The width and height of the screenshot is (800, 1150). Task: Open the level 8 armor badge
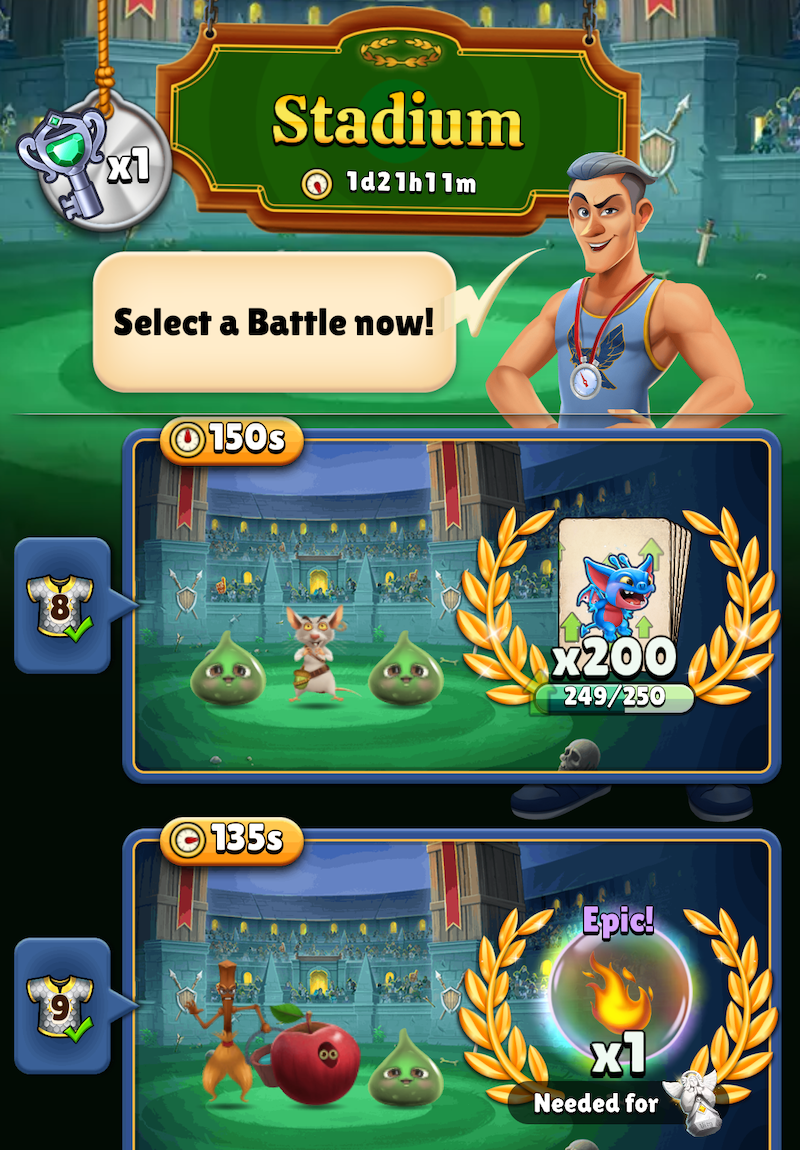(x=61, y=605)
